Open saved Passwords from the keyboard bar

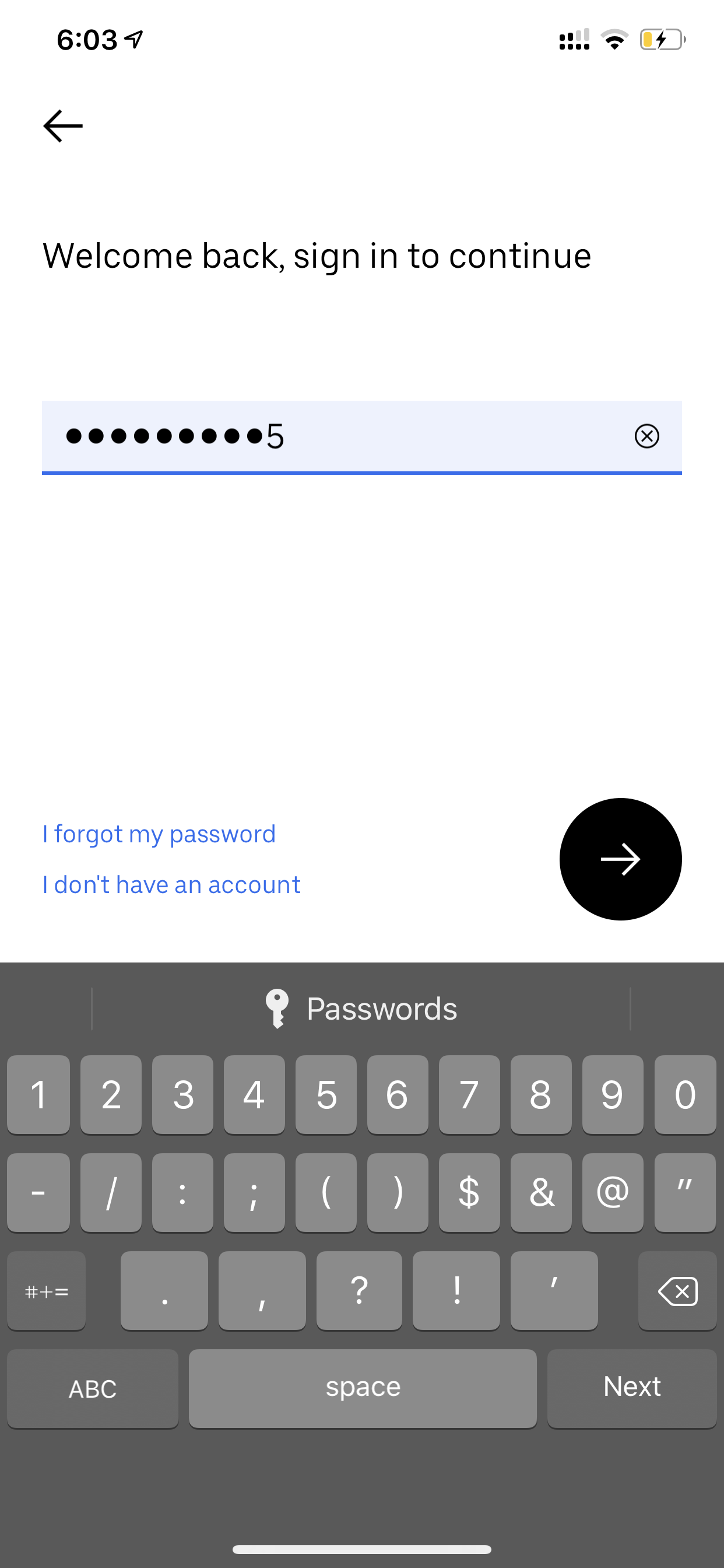coord(361,1009)
